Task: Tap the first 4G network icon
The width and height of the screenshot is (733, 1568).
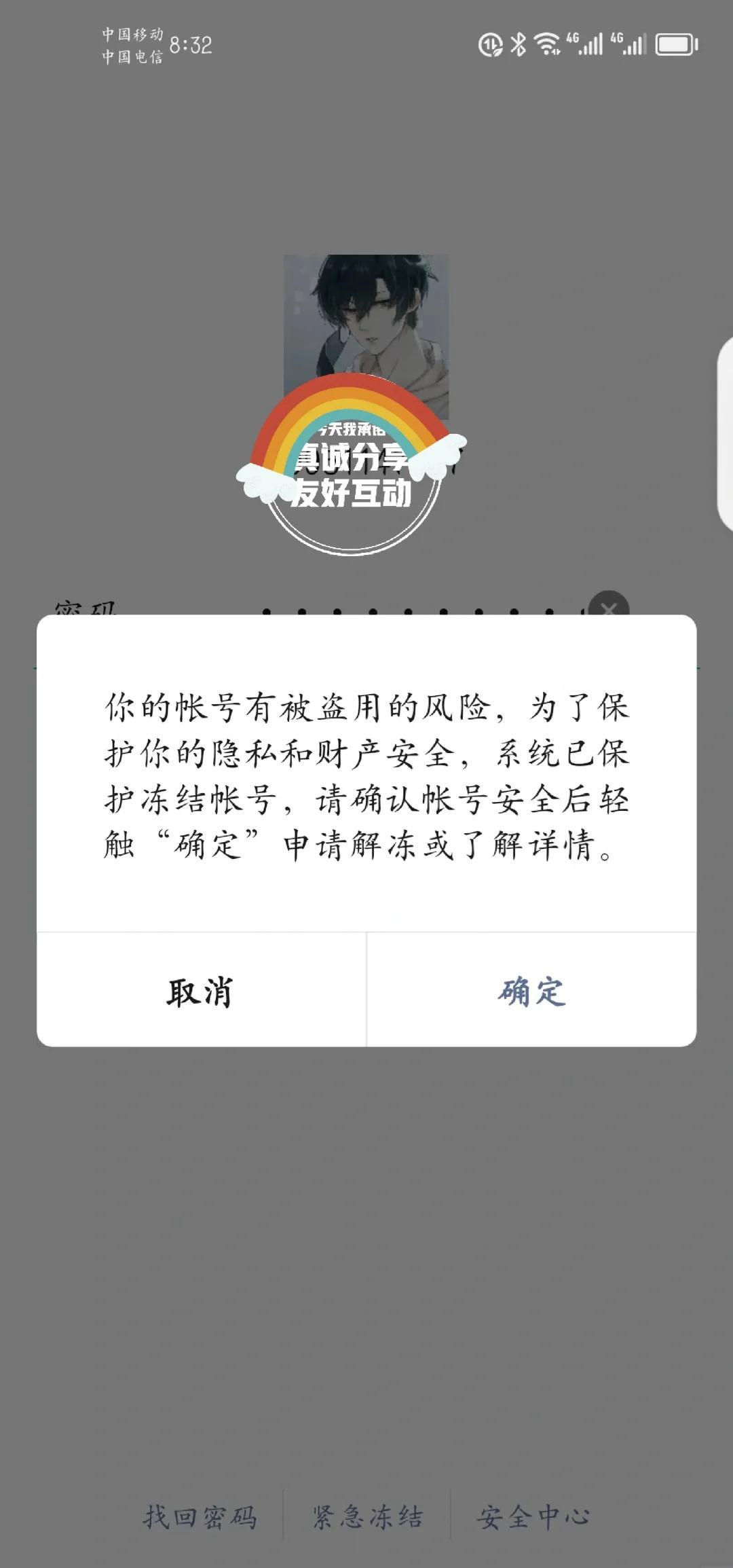Action: pyautogui.click(x=574, y=39)
